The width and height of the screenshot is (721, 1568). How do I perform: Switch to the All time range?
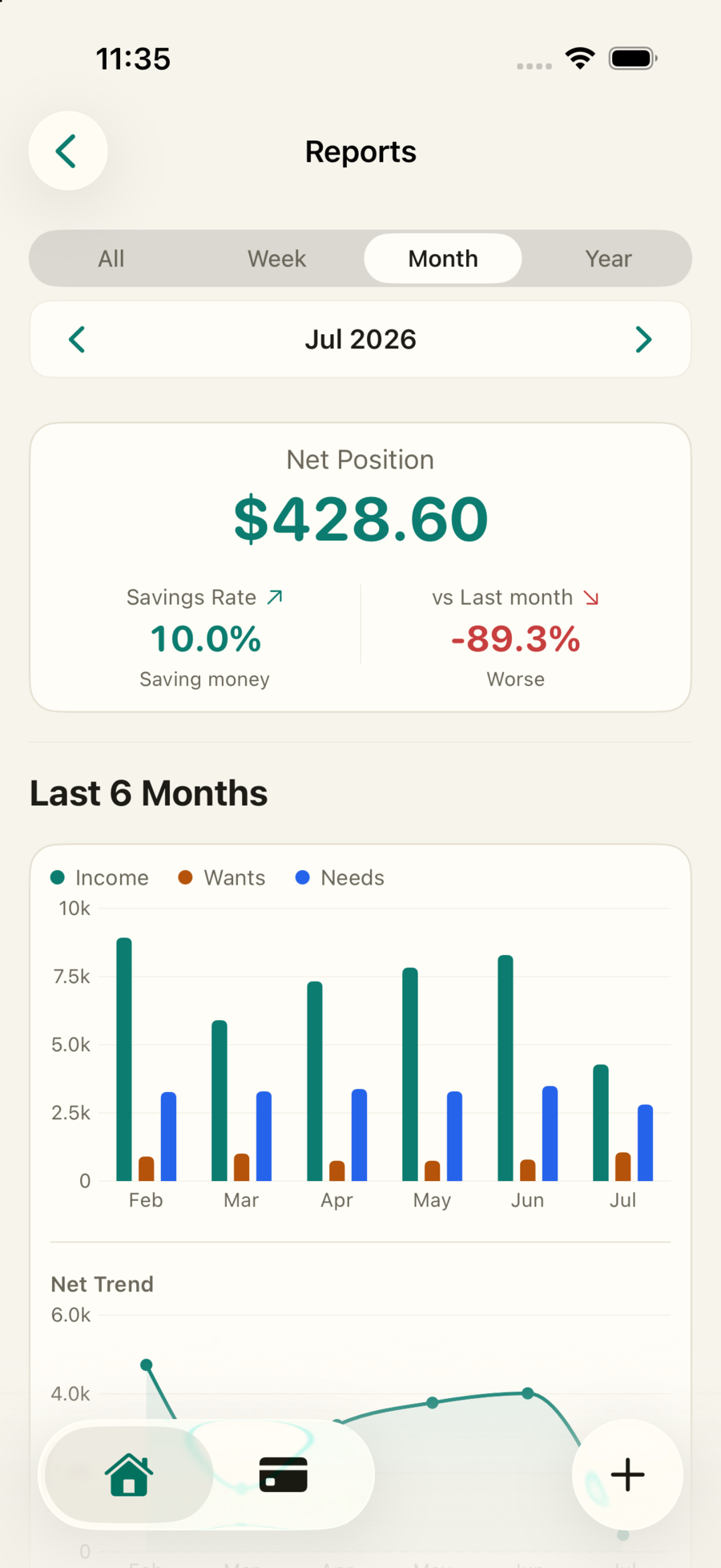click(111, 259)
